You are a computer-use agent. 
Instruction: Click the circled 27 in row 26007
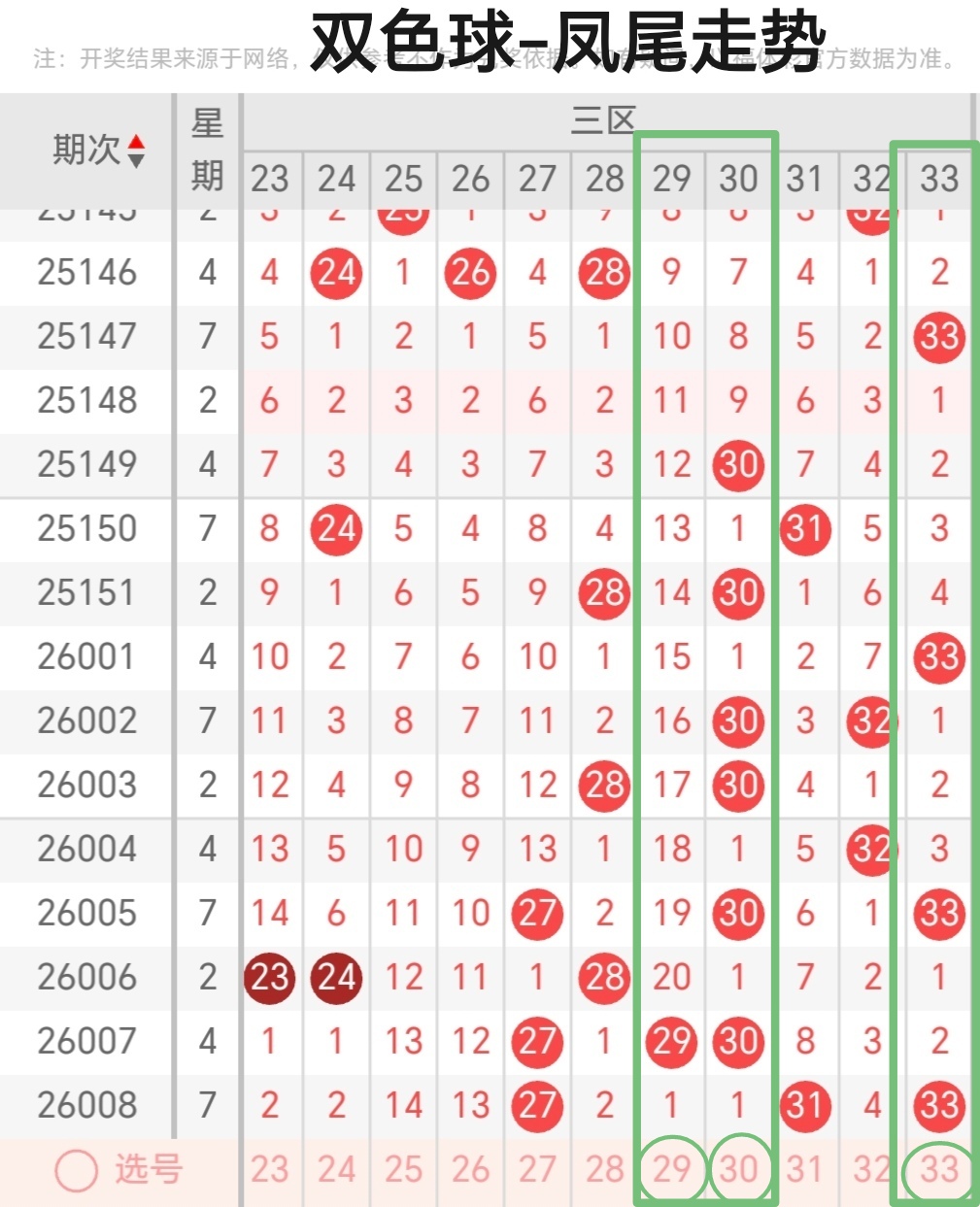point(537,1041)
